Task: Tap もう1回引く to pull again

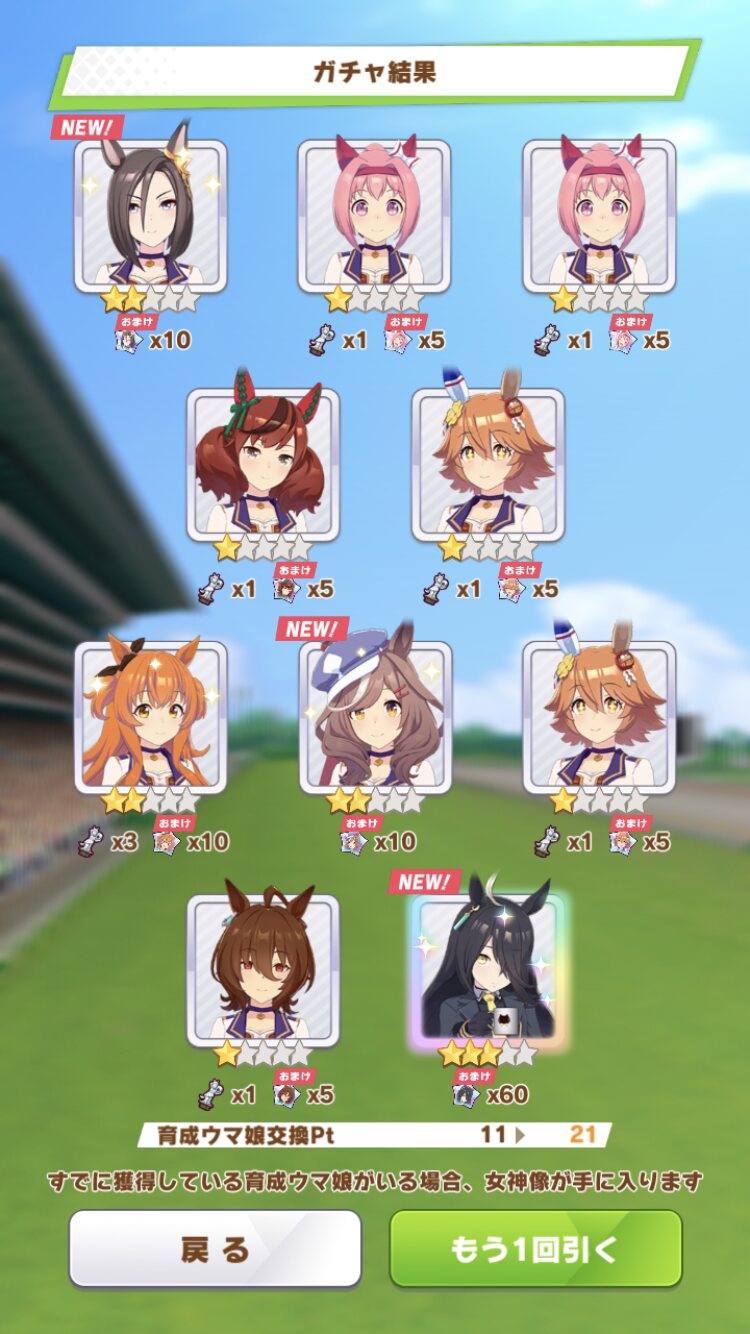Action: 535,1248
